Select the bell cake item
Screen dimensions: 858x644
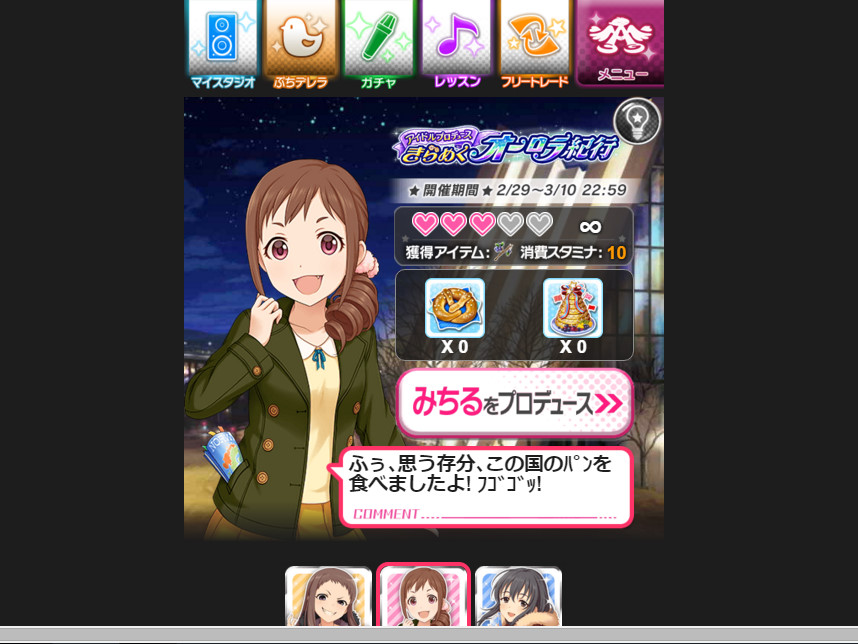pos(573,309)
